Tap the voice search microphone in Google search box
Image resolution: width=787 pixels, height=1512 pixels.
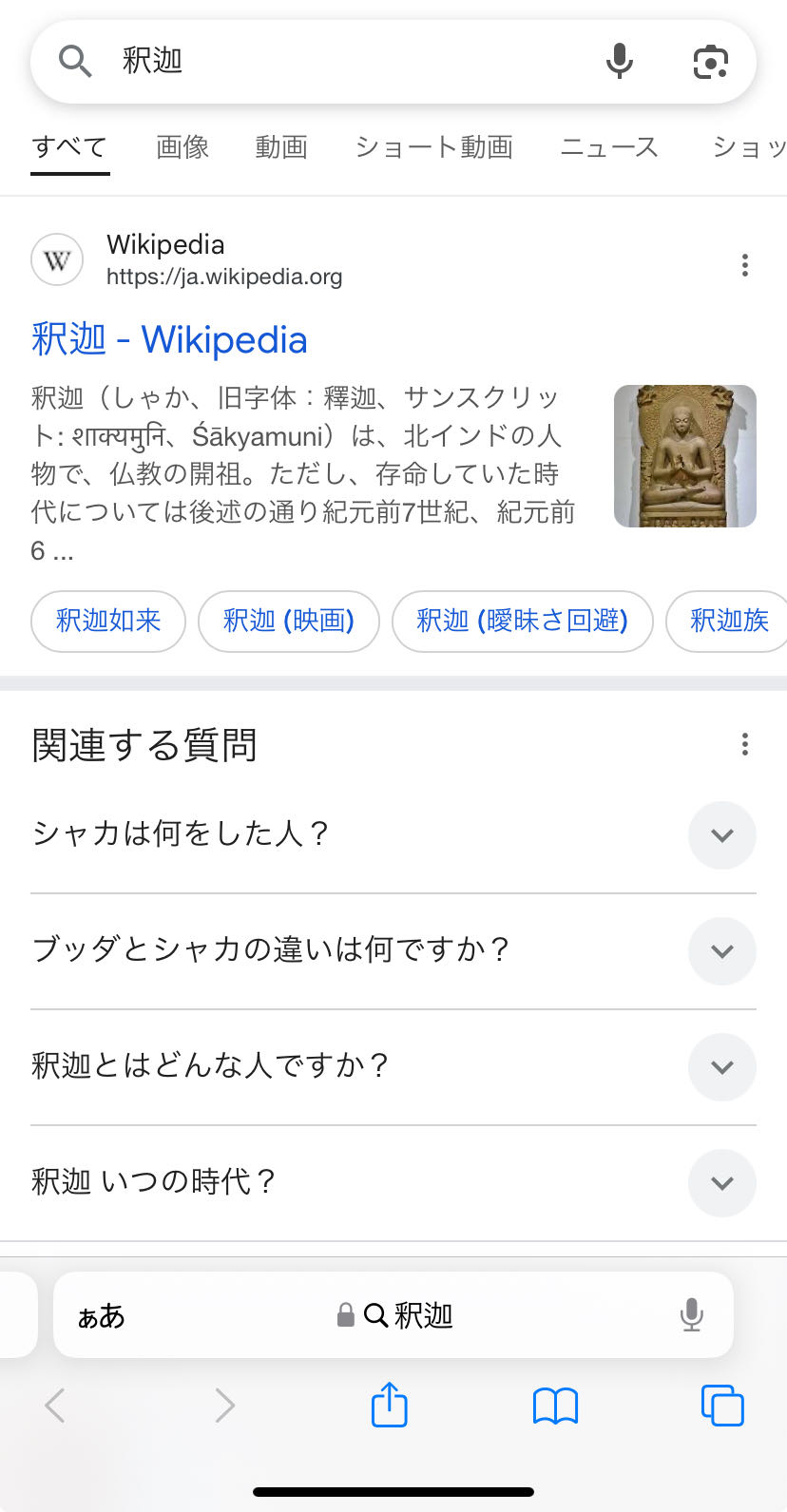620,62
